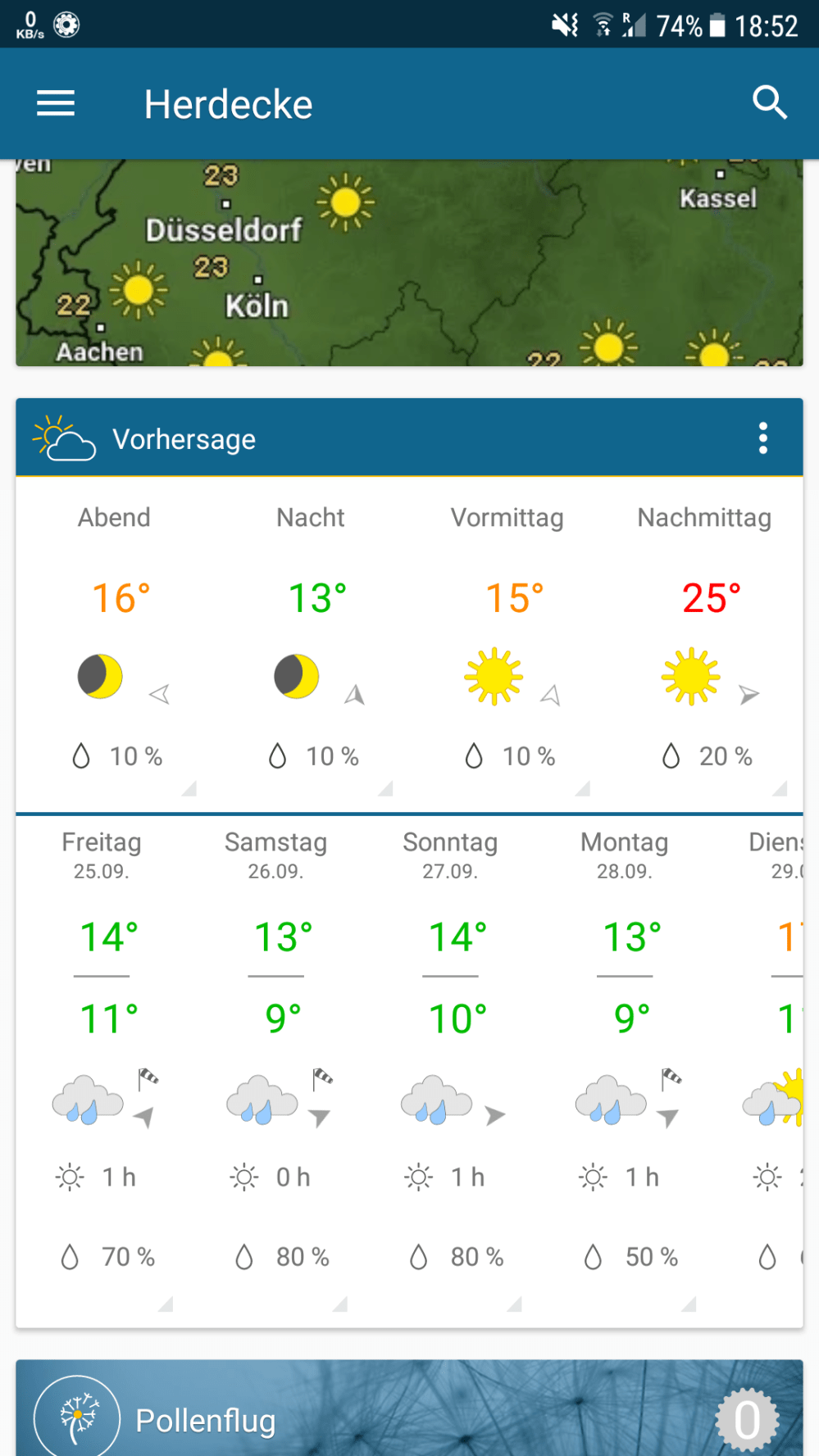
Task: Open the Vorhersage overflow menu
Action: click(762, 438)
